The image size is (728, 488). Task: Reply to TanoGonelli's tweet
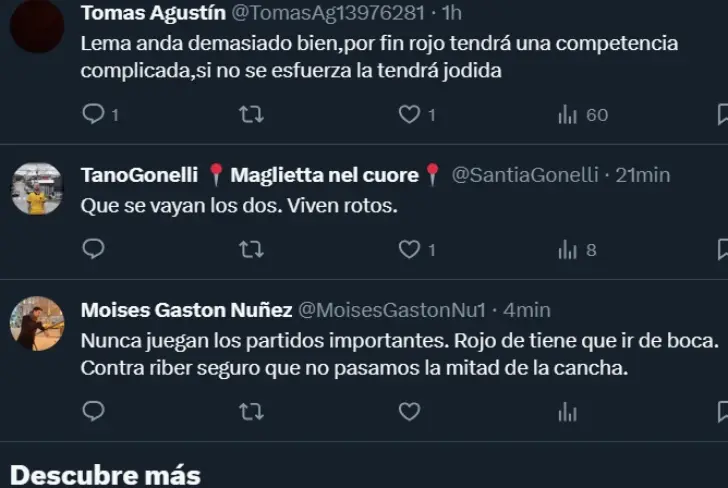click(93, 249)
